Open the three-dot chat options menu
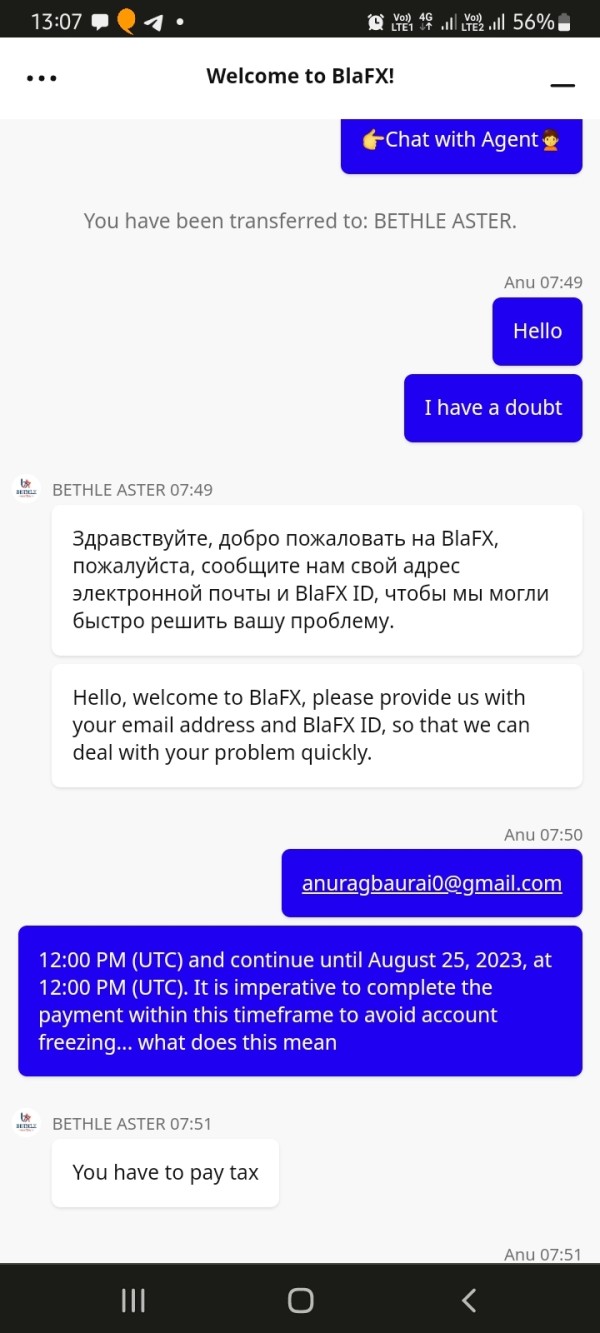The width and height of the screenshot is (600, 1333). tap(41, 78)
